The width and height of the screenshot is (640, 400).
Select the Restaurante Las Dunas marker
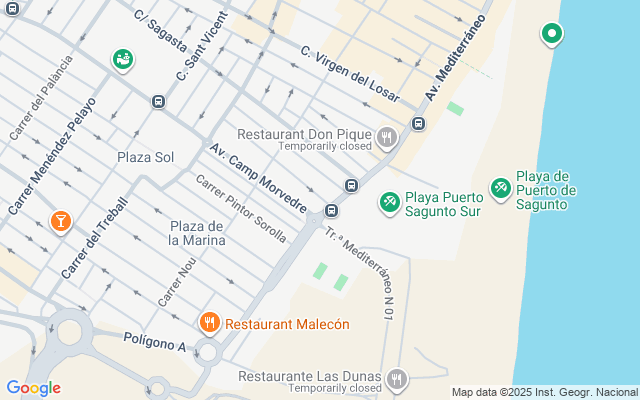[396, 380]
